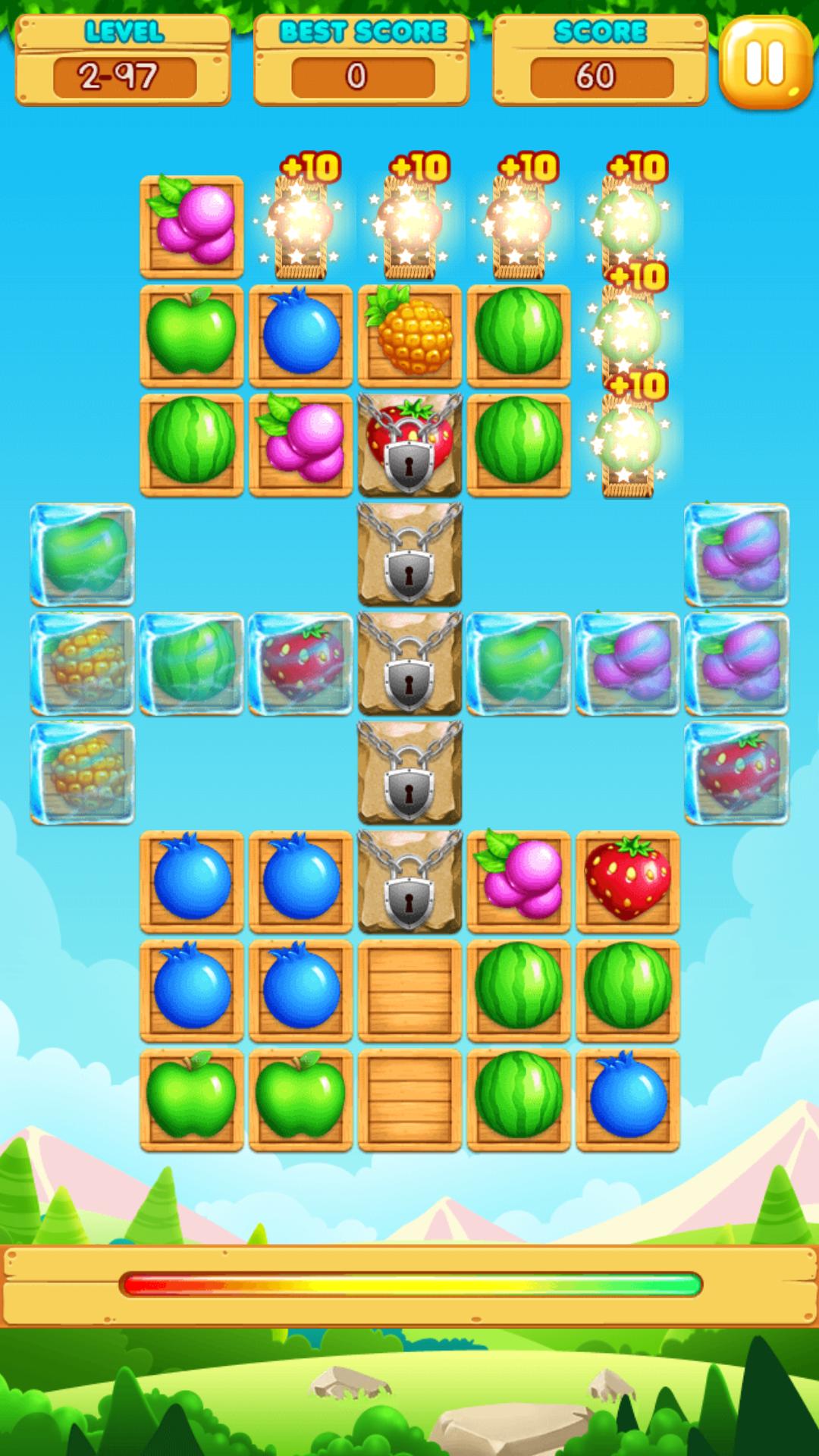Tap the unfrozen red strawberry crate
819x1456 pixels.
(x=628, y=881)
